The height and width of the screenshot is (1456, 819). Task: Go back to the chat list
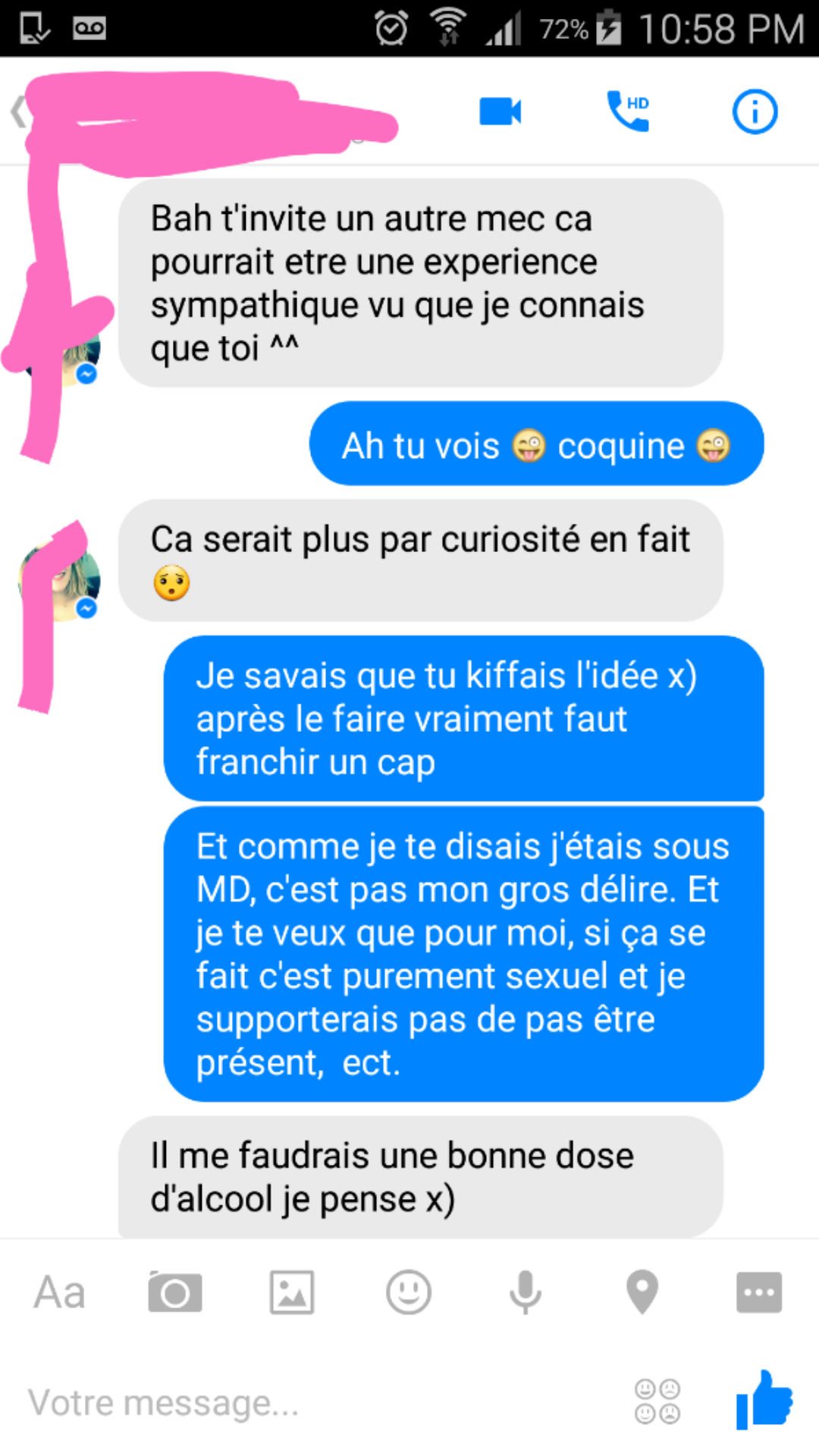click(x=18, y=111)
